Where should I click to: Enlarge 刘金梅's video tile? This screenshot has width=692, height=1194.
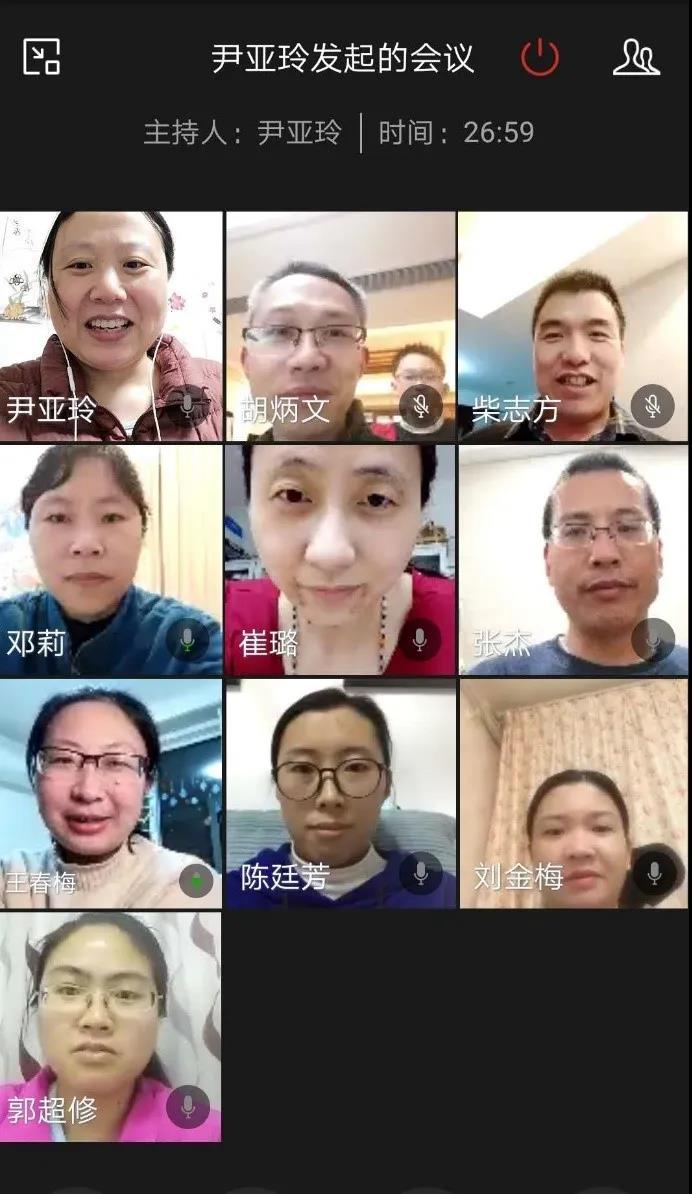573,793
